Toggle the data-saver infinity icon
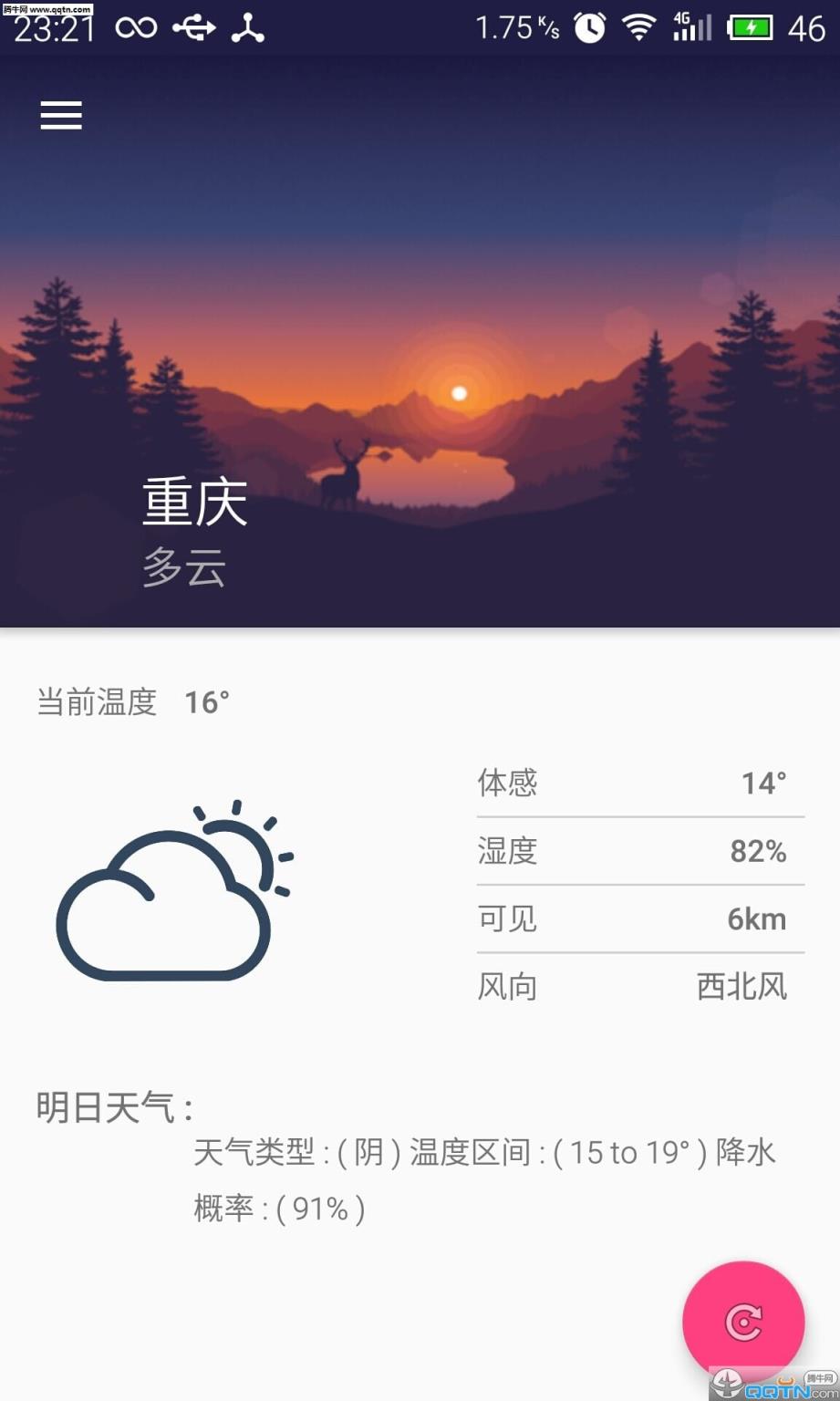 point(135,26)
